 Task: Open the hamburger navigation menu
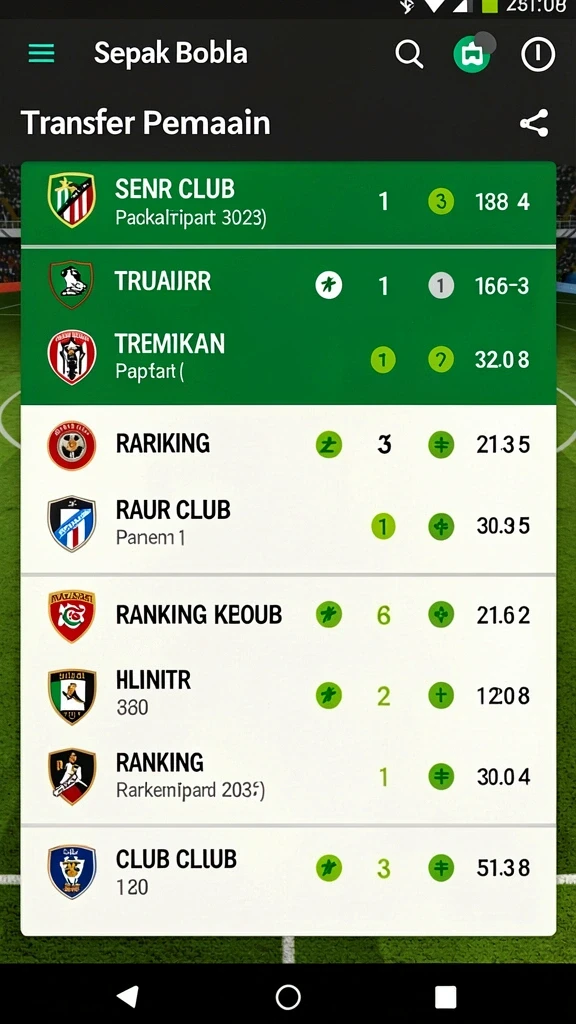click(x=41, y=53)
